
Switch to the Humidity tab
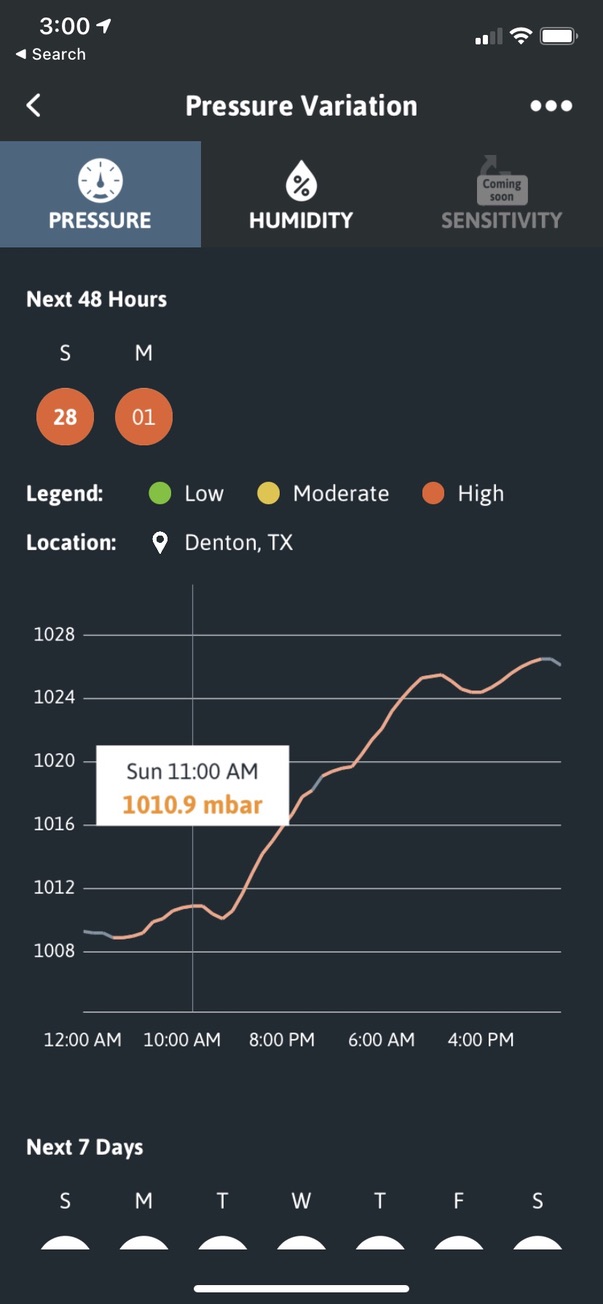pos(301,195)
